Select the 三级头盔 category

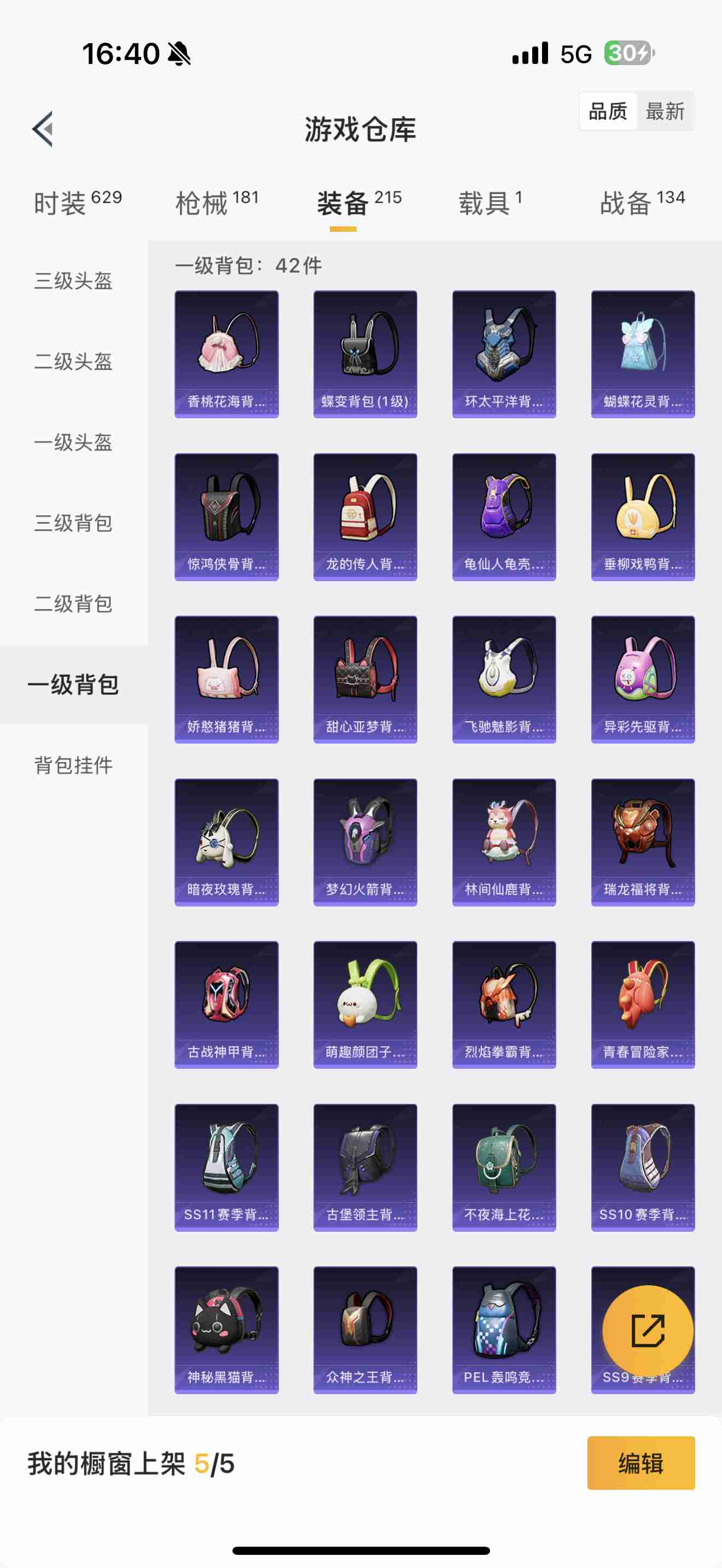point(73,280)
